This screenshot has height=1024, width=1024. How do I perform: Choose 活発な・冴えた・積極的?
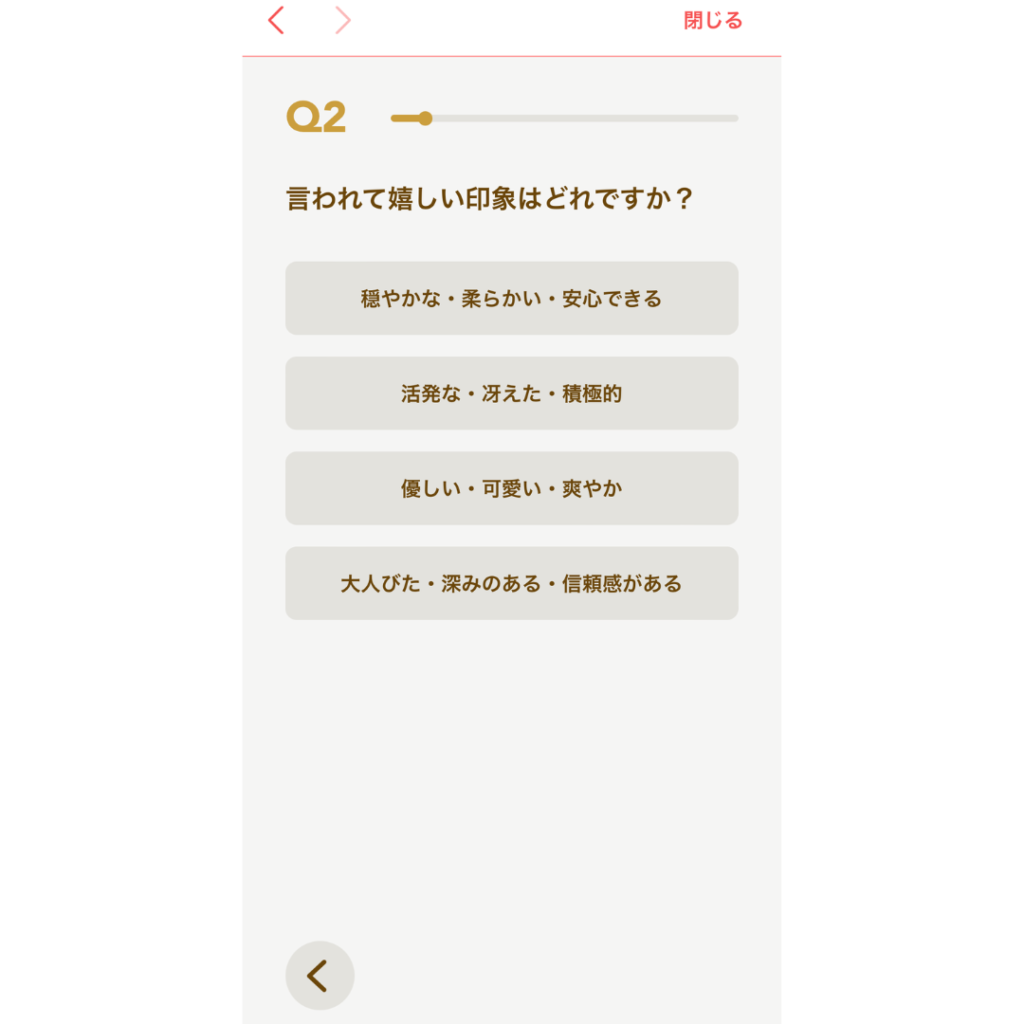click(511, 393)
